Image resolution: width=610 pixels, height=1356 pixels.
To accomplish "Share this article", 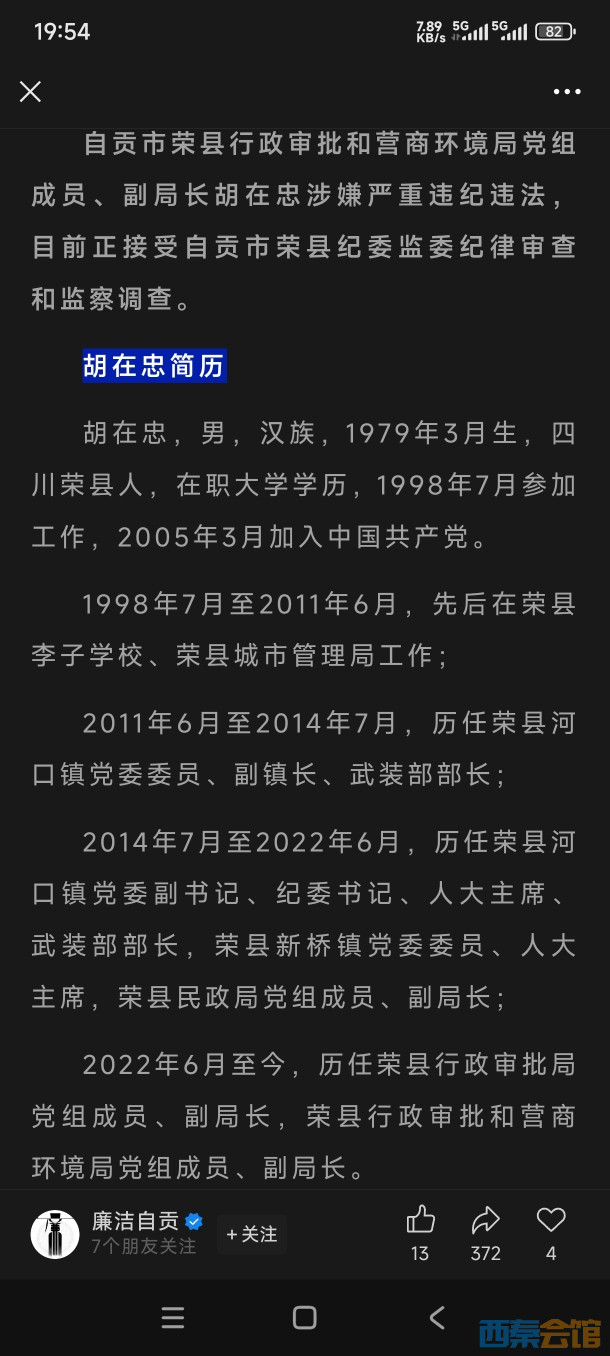I will pyautogui.click(x=486, y=1220).
